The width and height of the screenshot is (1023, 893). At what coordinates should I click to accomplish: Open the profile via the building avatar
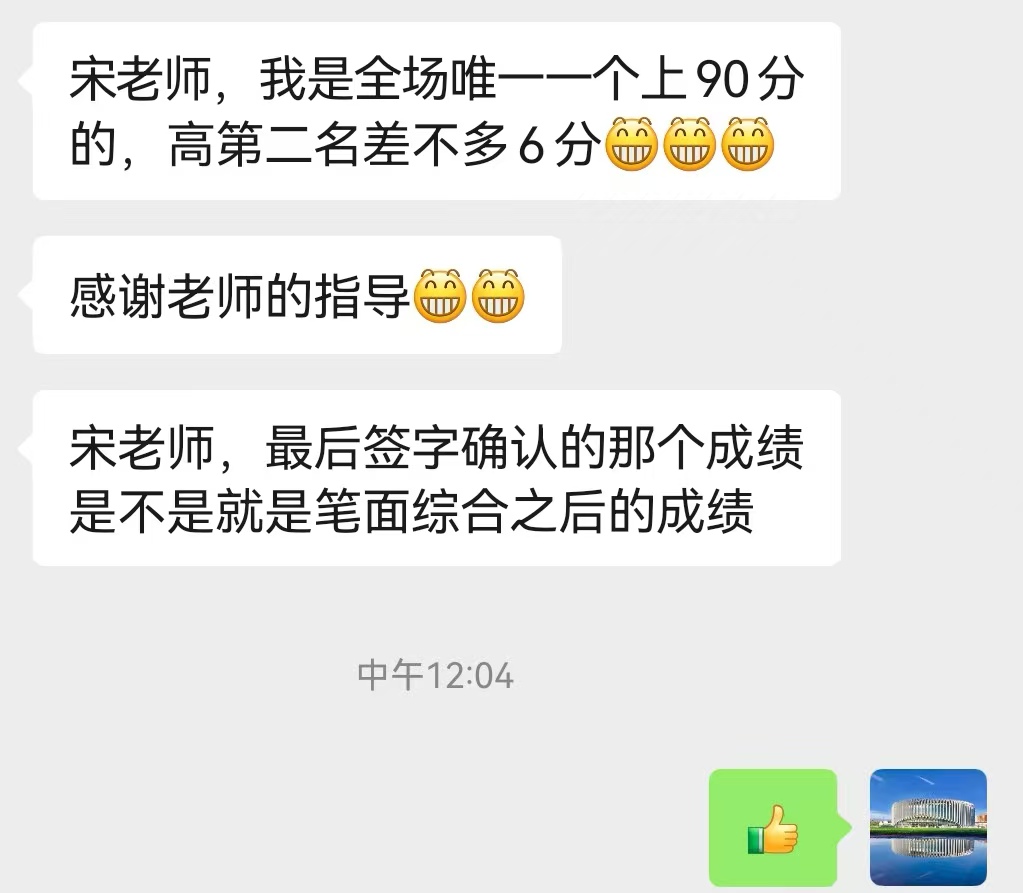[928, 827]
